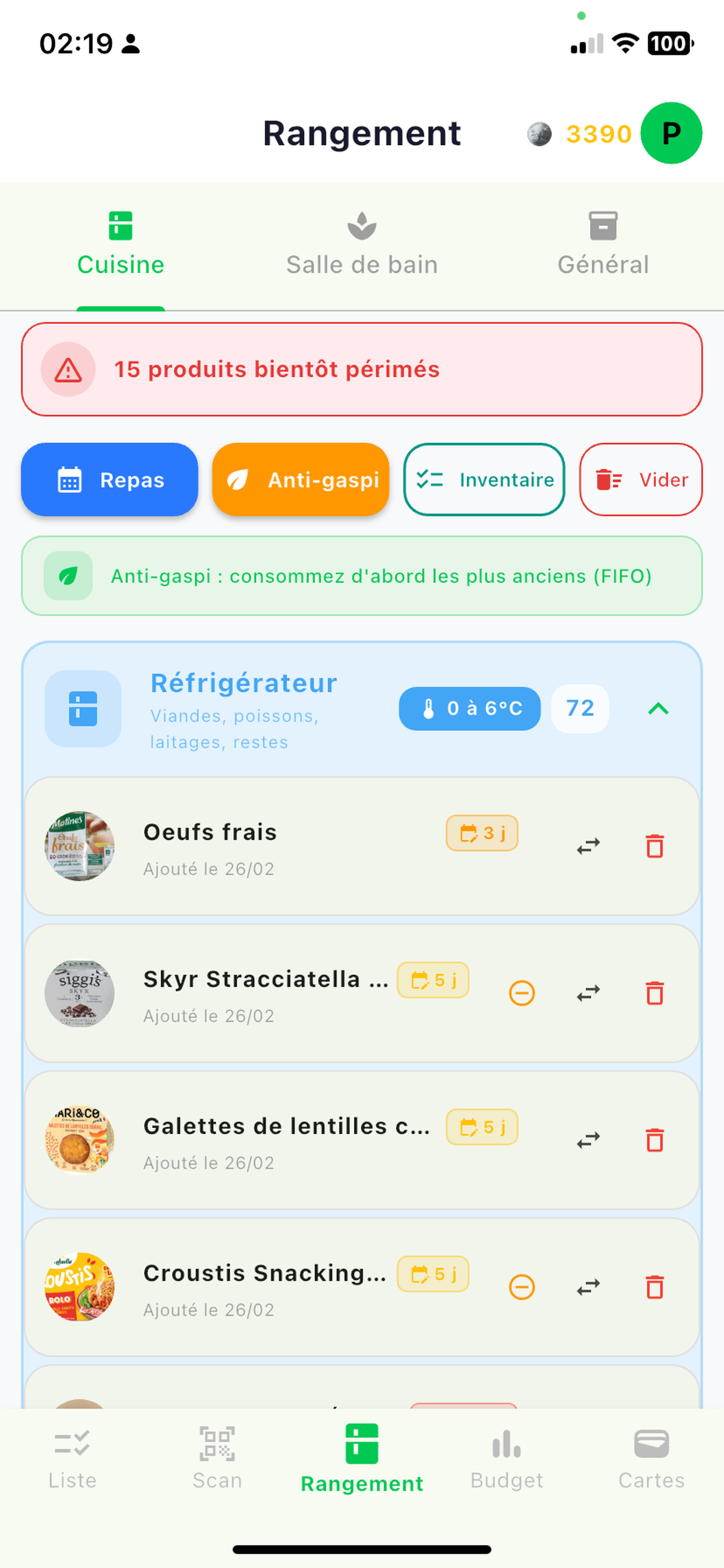Switch to the Salle de bain tab
This screenshot has height=1568, width=724.
362,244
